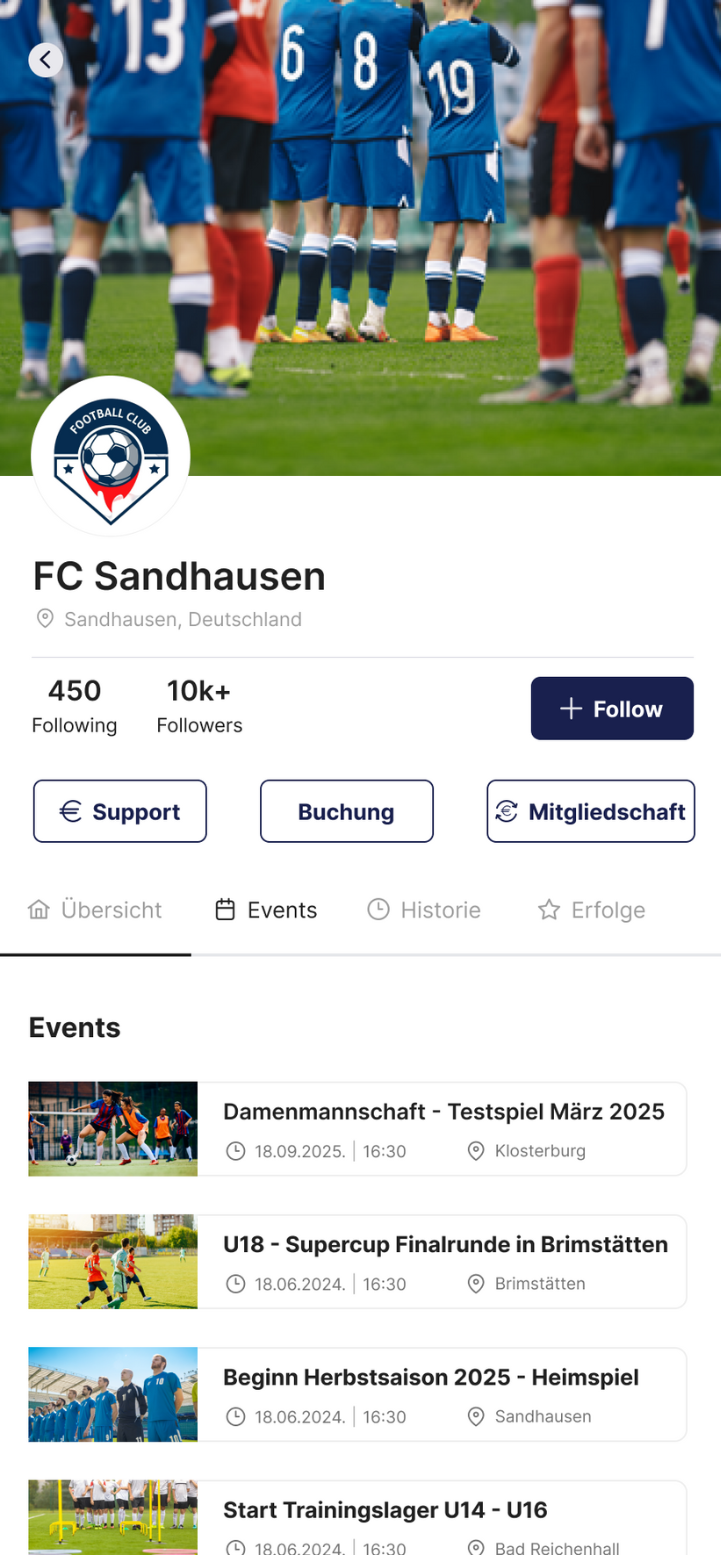The width and height of the screenshot is (721, 1555).
Task: Select the Events tab
Action: click(x=266, y=910)
